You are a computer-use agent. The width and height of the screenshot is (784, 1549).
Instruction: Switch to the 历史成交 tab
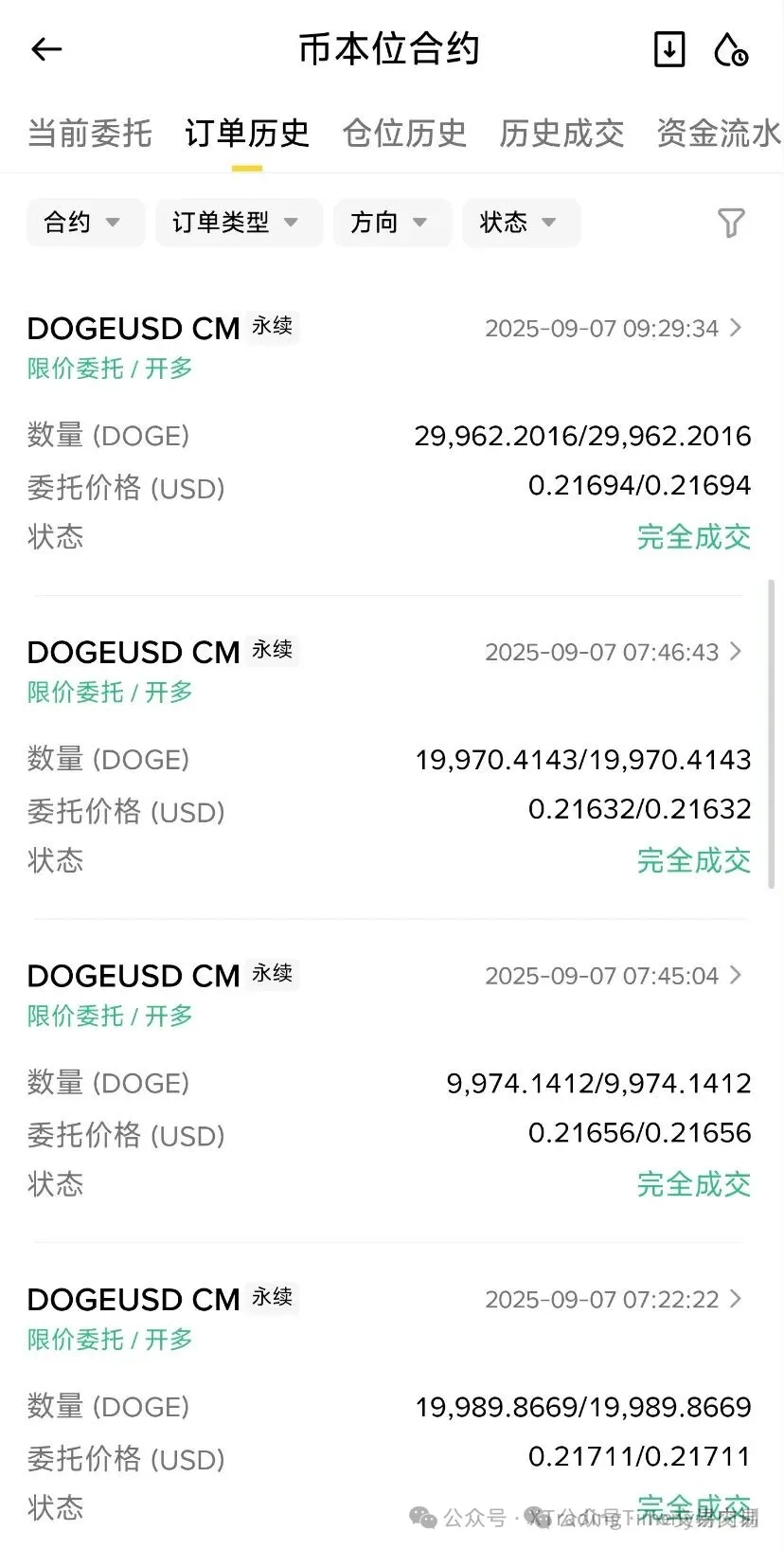[561, 135]
